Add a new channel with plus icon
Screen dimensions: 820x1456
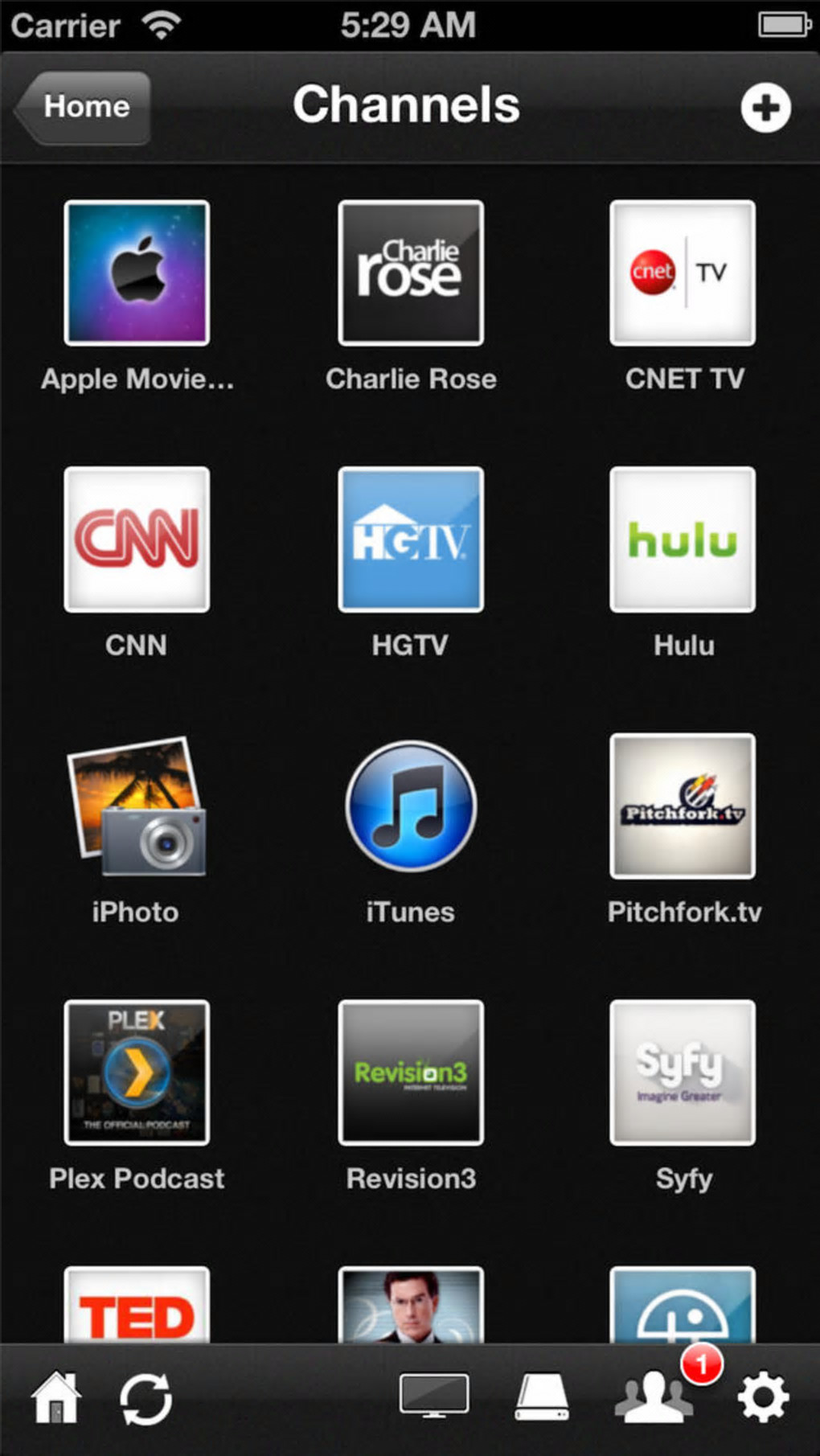click(x=765, y=108)
